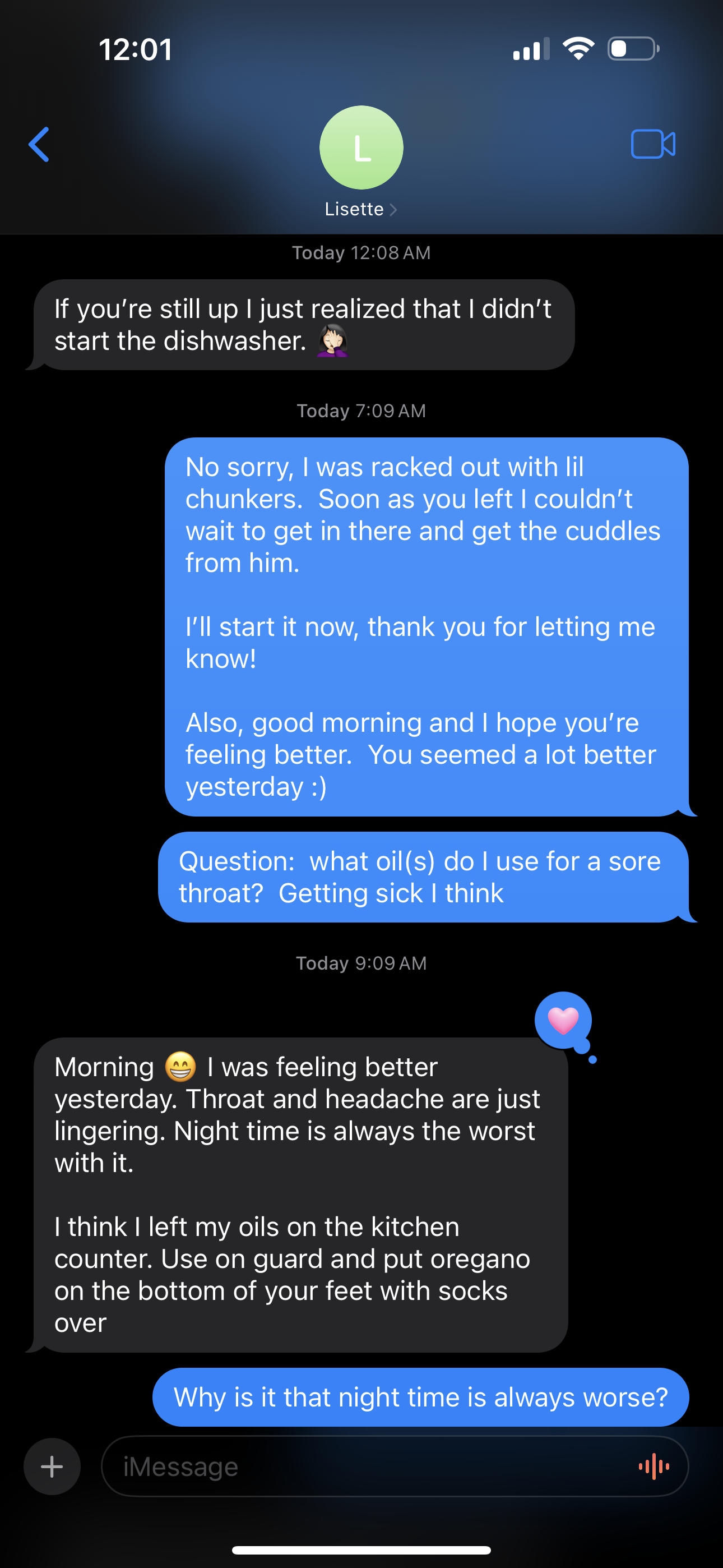Open the plus attachments menu

tap(52, 1466)
